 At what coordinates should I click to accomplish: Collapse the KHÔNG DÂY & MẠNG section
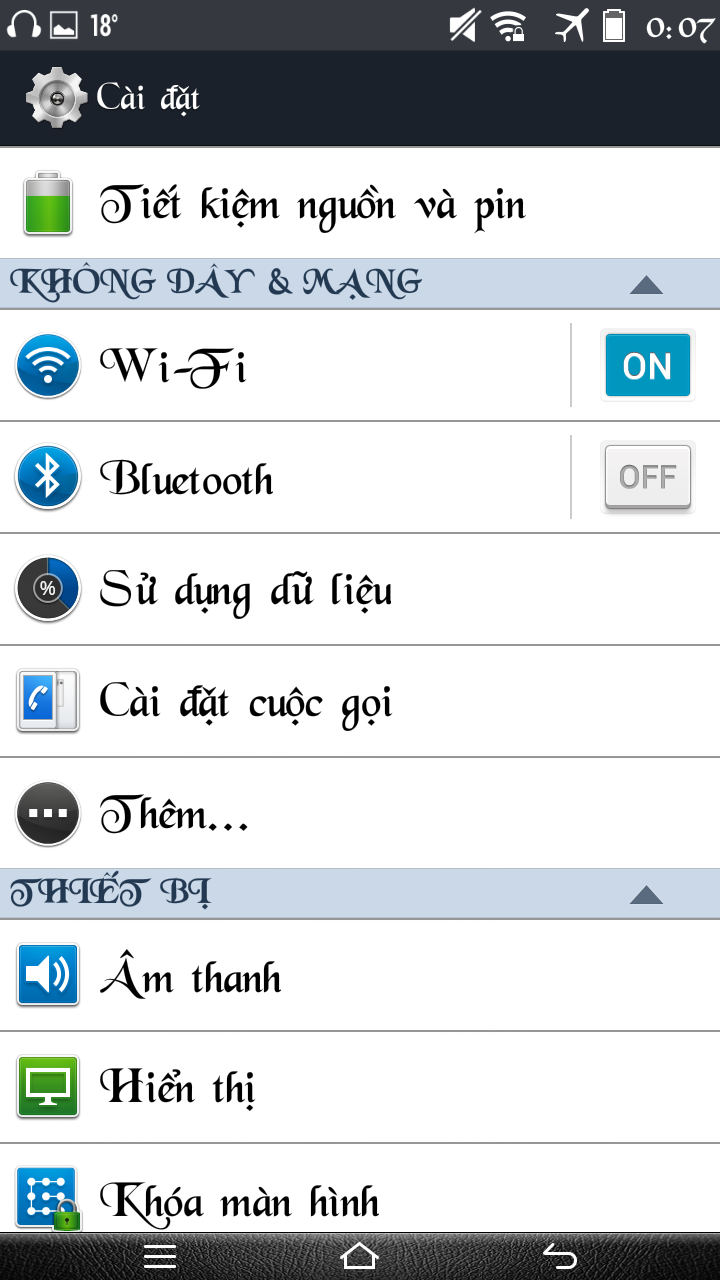[x=647, y=283]
